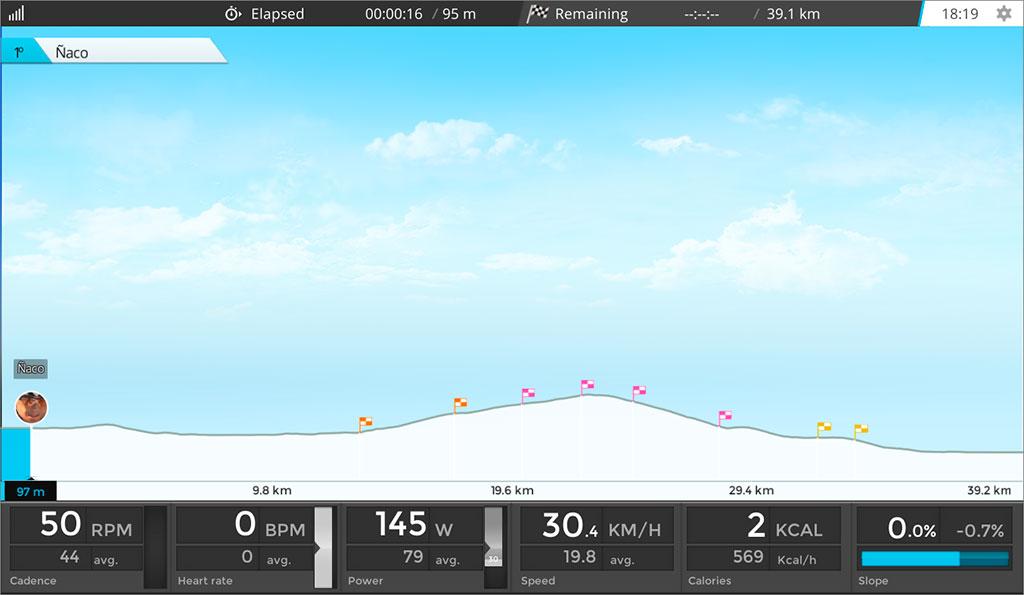Open the settings gear
Image resolution: width=1024 pixels, height=595 pixels.
tap(1003, 14)
